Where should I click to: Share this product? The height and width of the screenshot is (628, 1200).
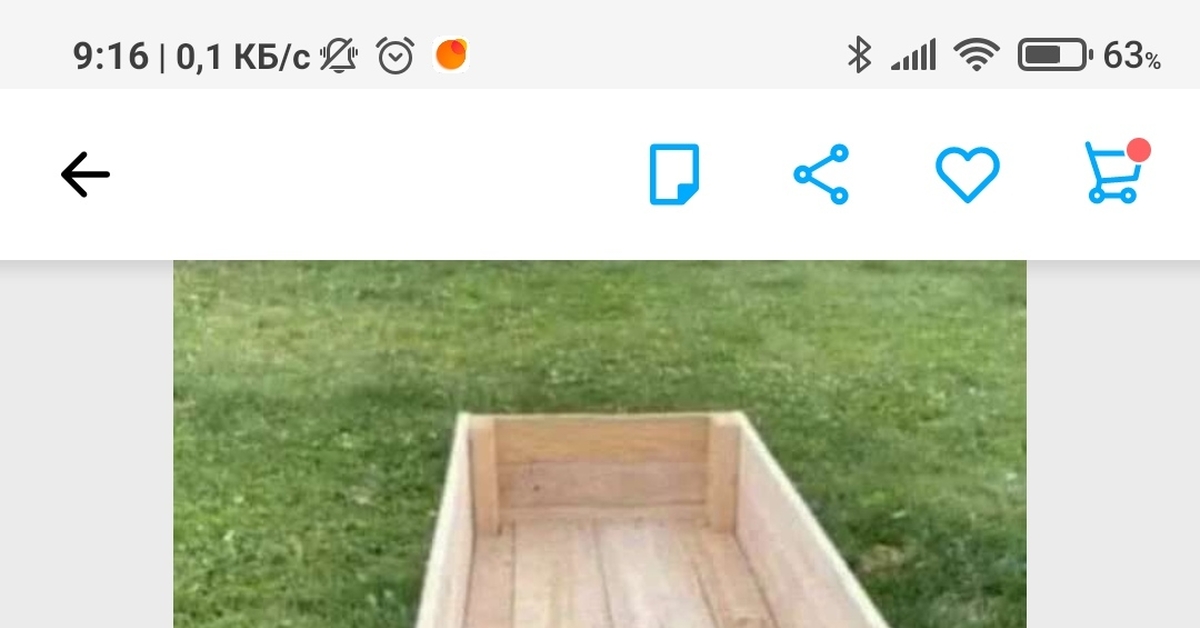[x=821, y=175]
